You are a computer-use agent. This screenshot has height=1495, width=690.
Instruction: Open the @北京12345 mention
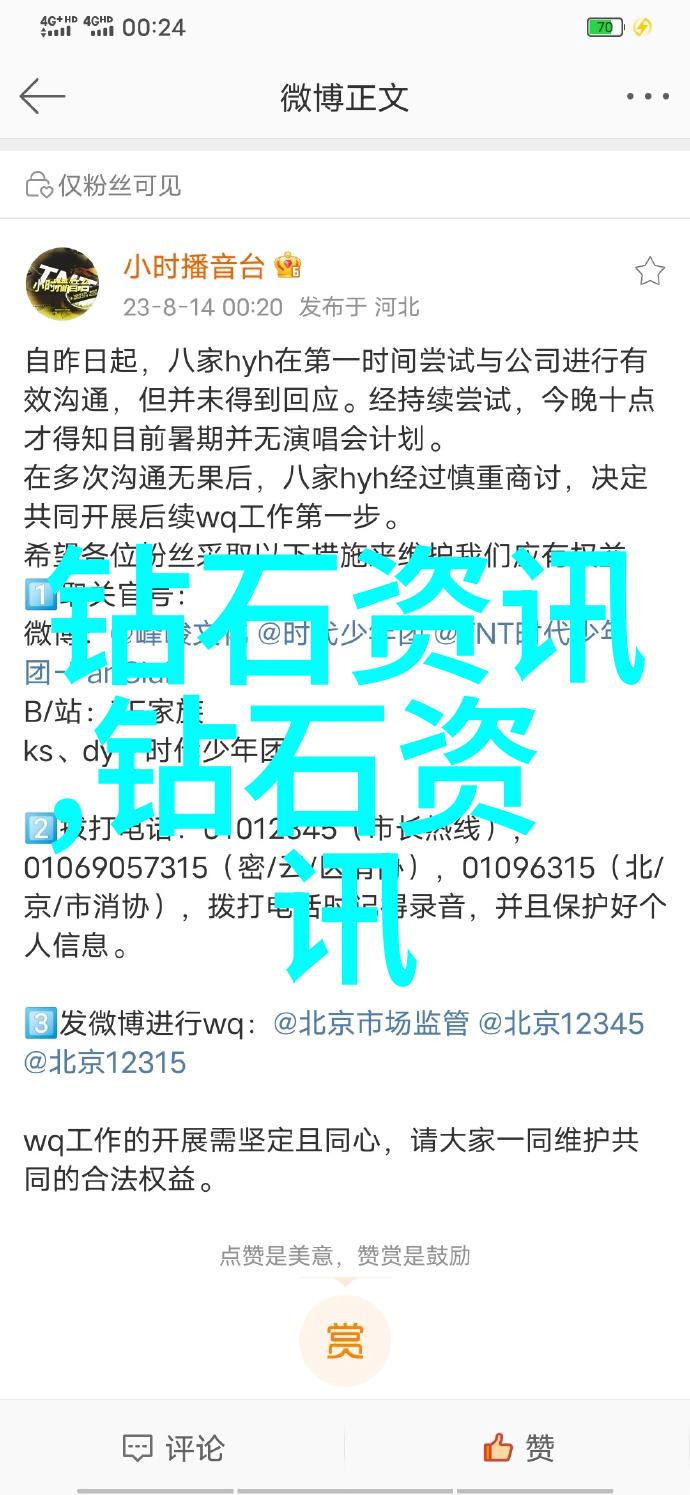pyautogui.click(x=561, y=1024)
